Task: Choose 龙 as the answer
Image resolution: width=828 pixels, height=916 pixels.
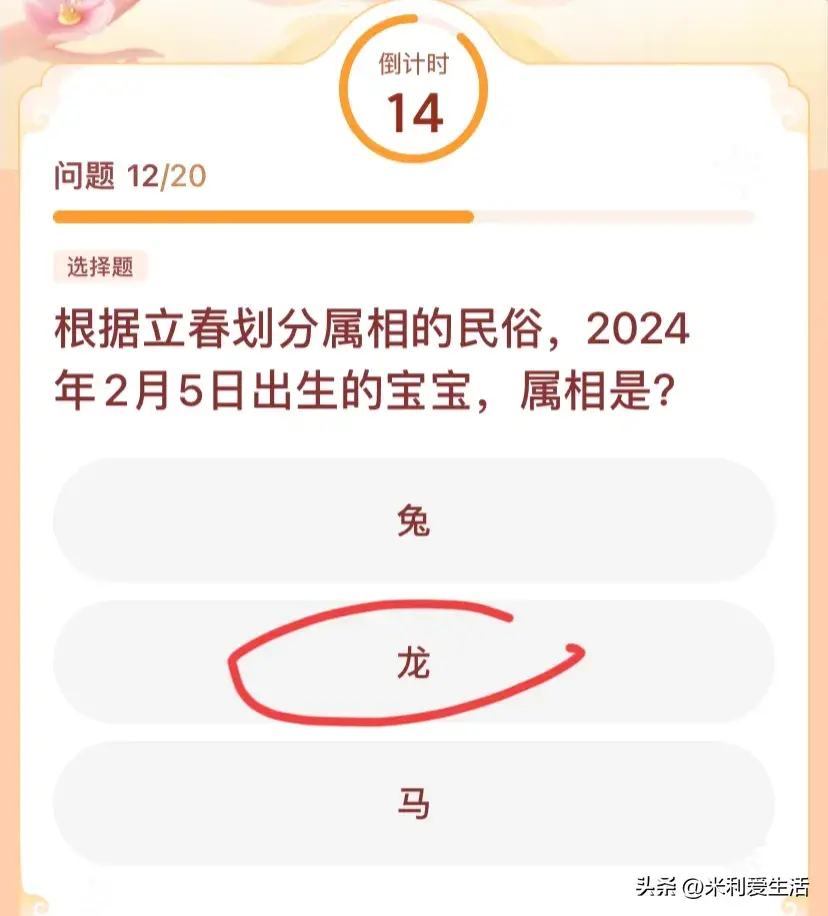Action: pos(413,663)
